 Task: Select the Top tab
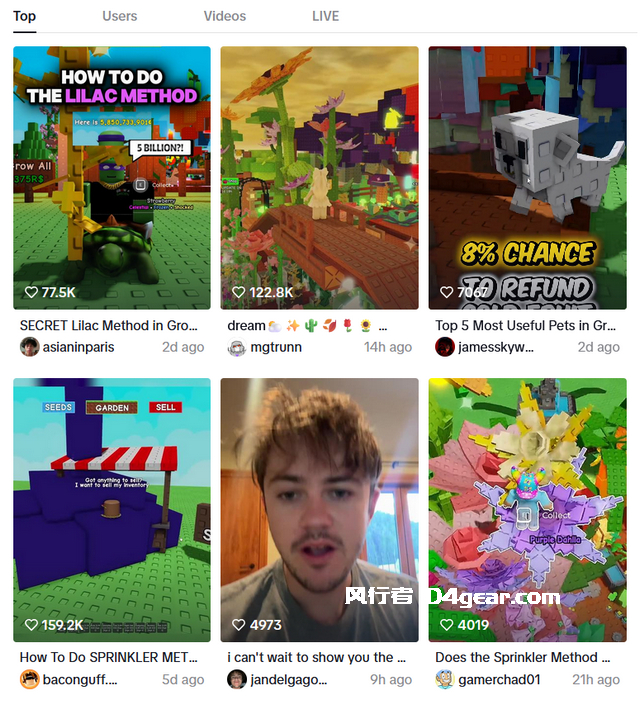coord(24,16)
